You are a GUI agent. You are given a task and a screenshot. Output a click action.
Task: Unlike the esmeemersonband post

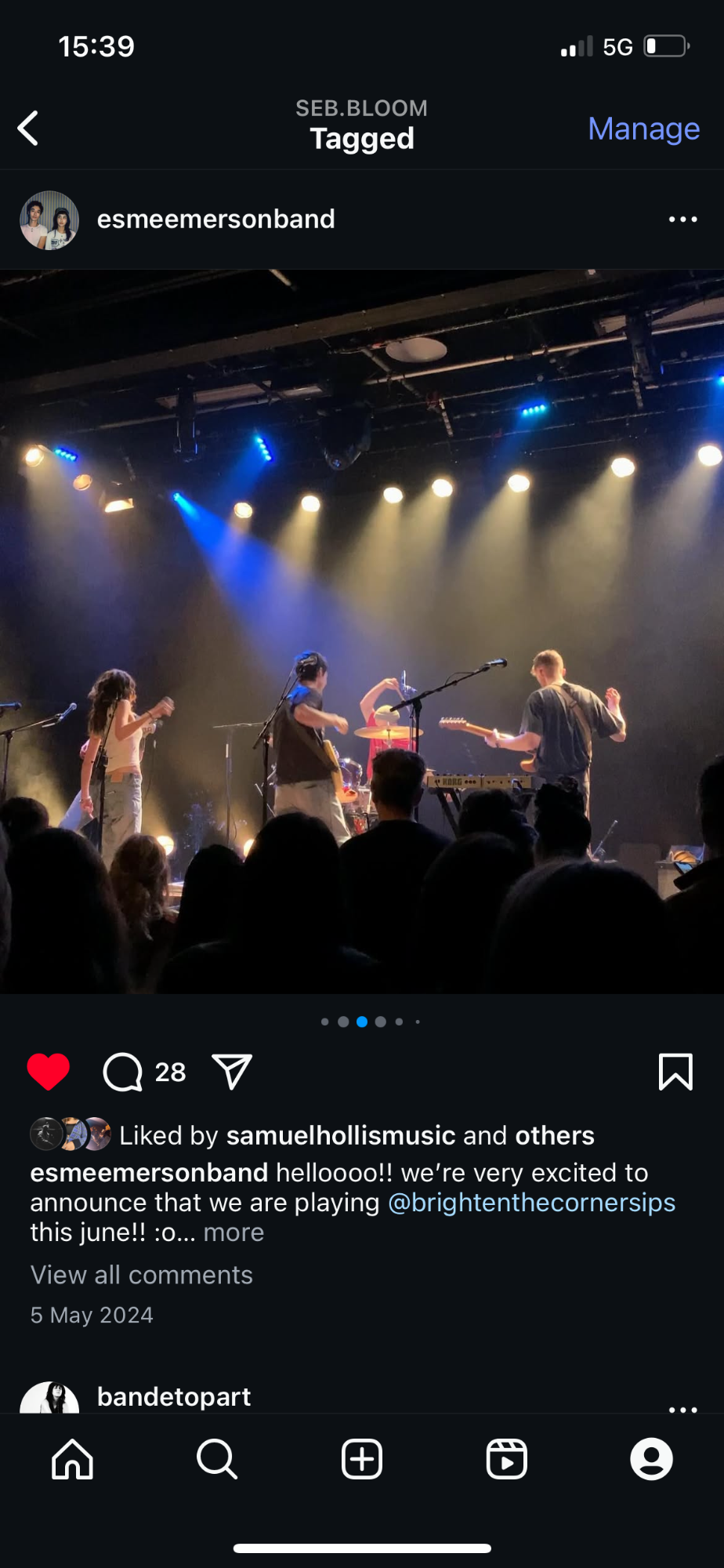point(49,1072)
